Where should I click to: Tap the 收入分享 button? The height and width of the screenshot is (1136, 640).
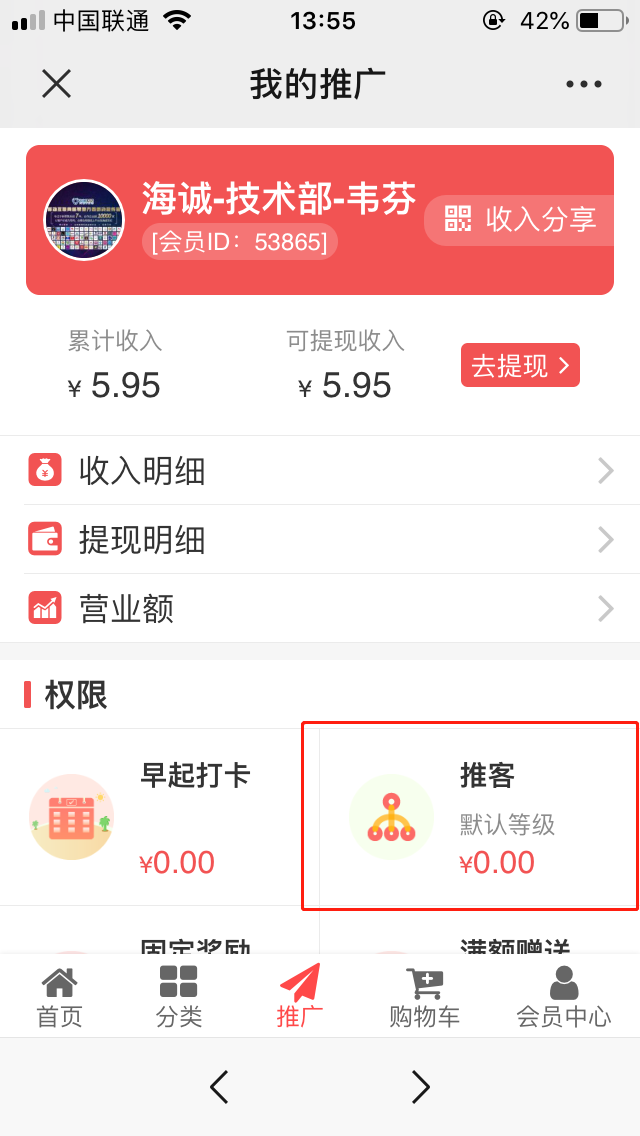[521, 219]
